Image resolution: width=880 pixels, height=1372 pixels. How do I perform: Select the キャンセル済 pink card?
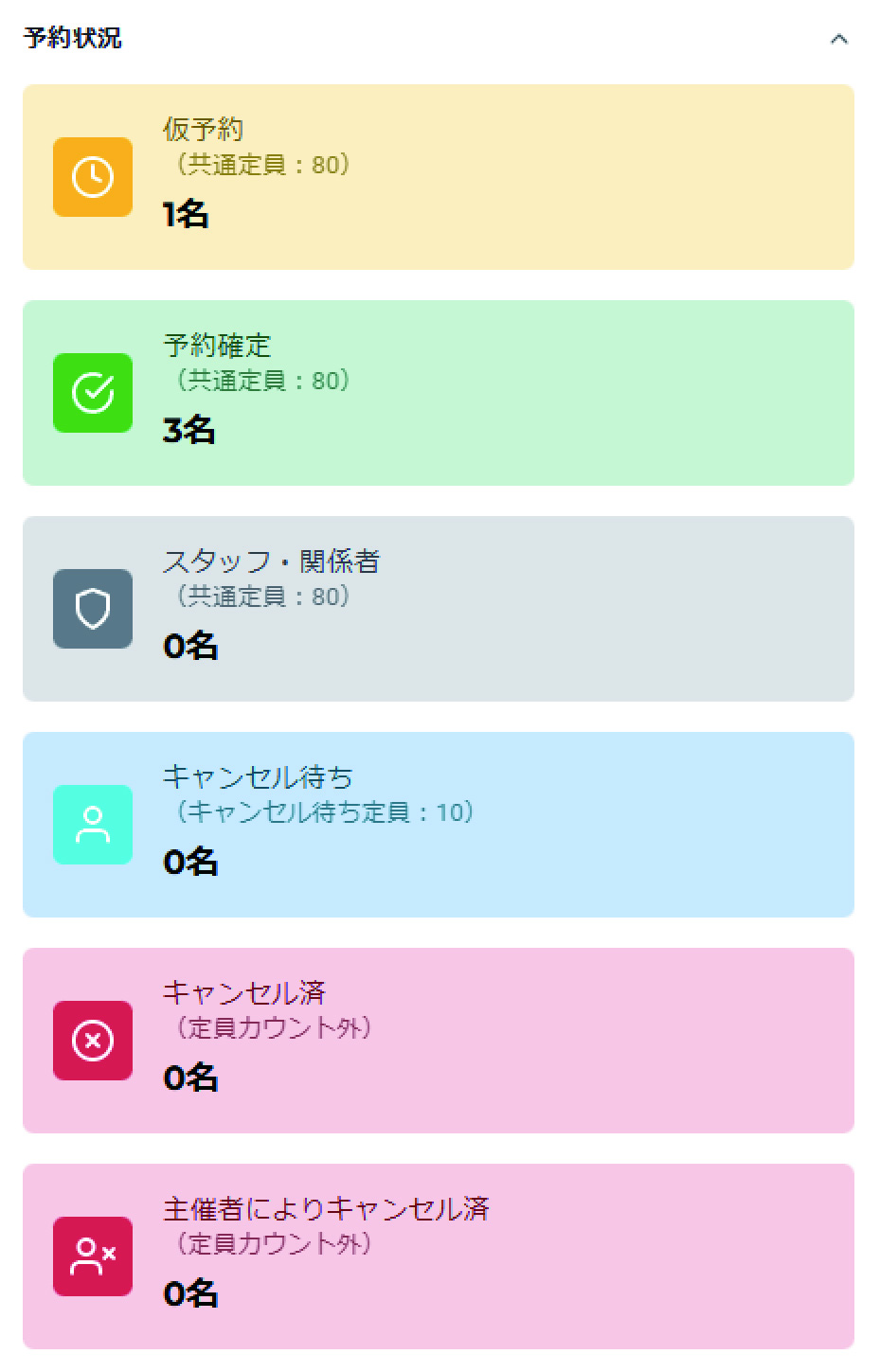(x=438, y=1039)
